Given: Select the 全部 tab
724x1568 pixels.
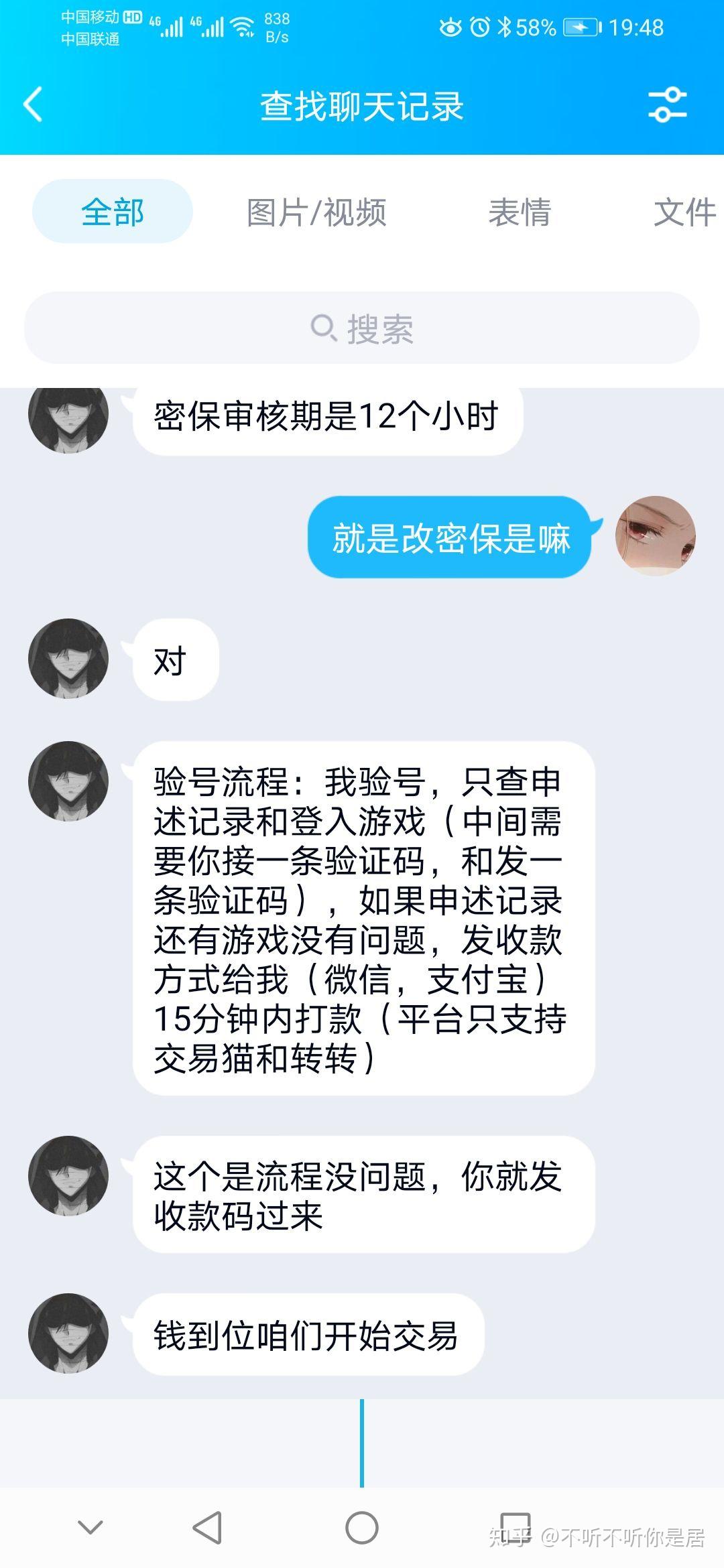Looking at the screenshot, I should tap(113, 212).
